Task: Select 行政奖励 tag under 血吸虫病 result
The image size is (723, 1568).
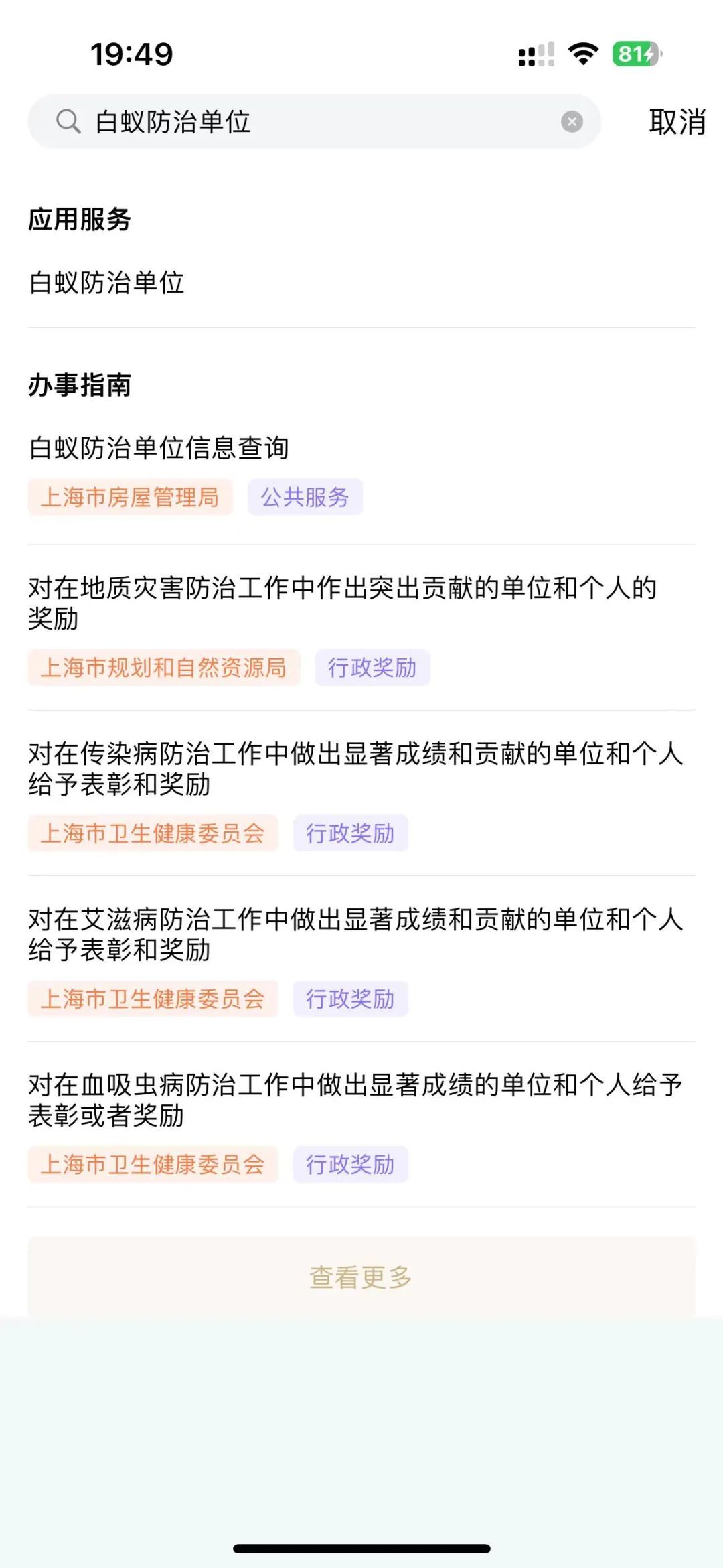Action: coord(349,1163)
